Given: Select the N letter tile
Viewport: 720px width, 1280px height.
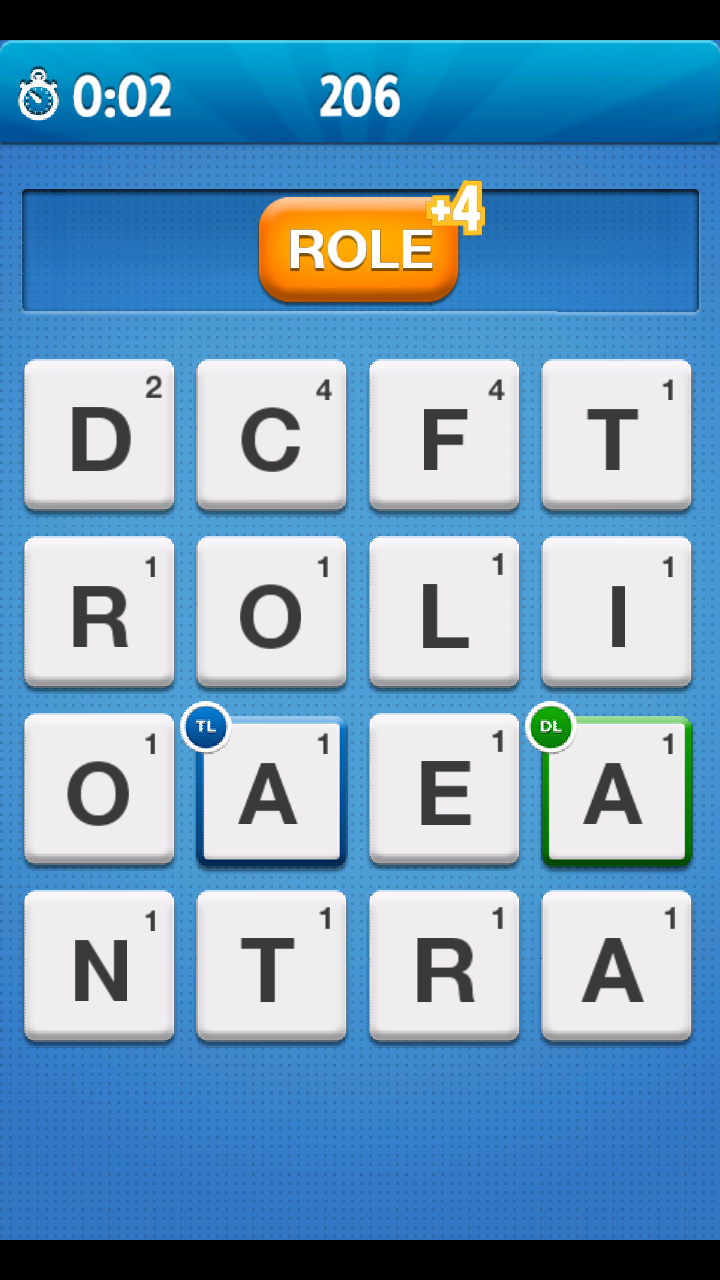Looking at the screenshot, I should point(99,966).
